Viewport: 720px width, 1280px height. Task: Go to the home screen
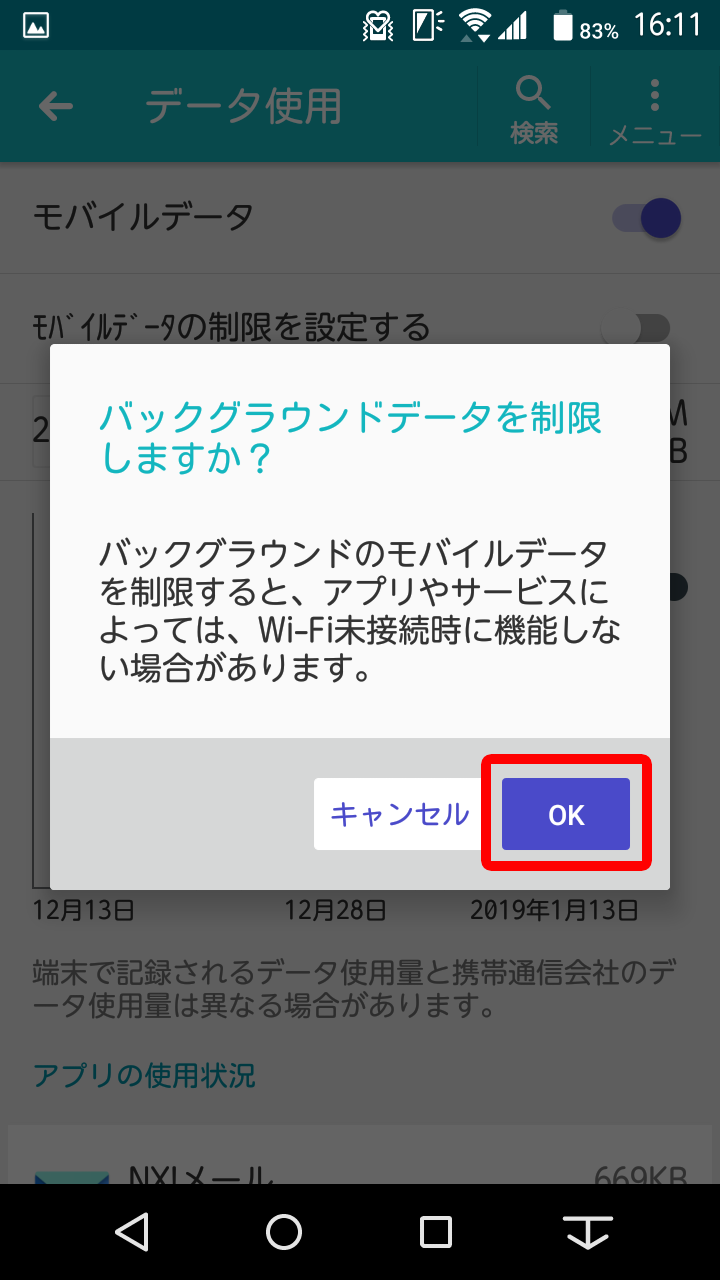click(284, 1232)
